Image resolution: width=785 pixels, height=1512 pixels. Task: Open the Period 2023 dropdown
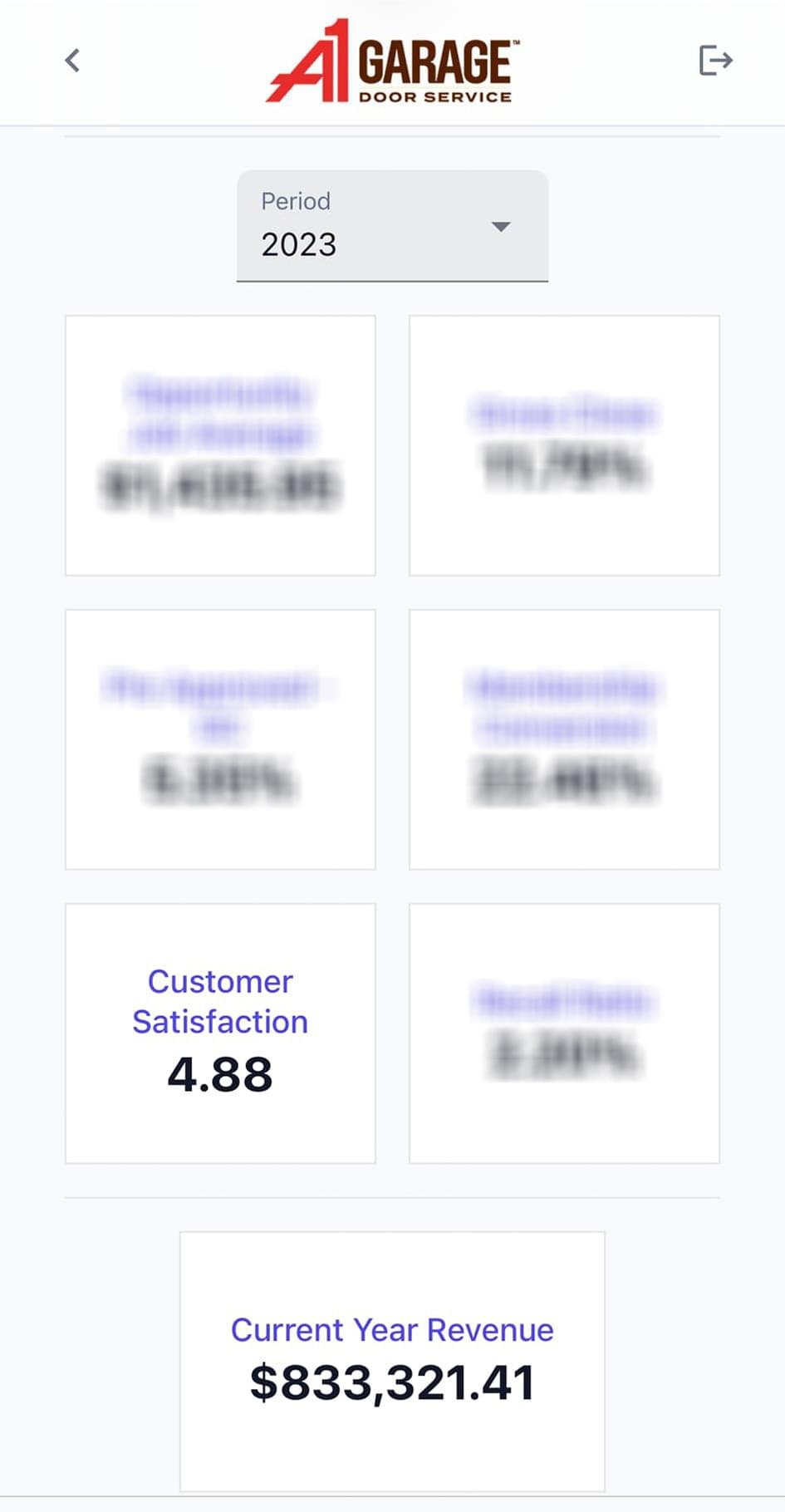(392, 226)
